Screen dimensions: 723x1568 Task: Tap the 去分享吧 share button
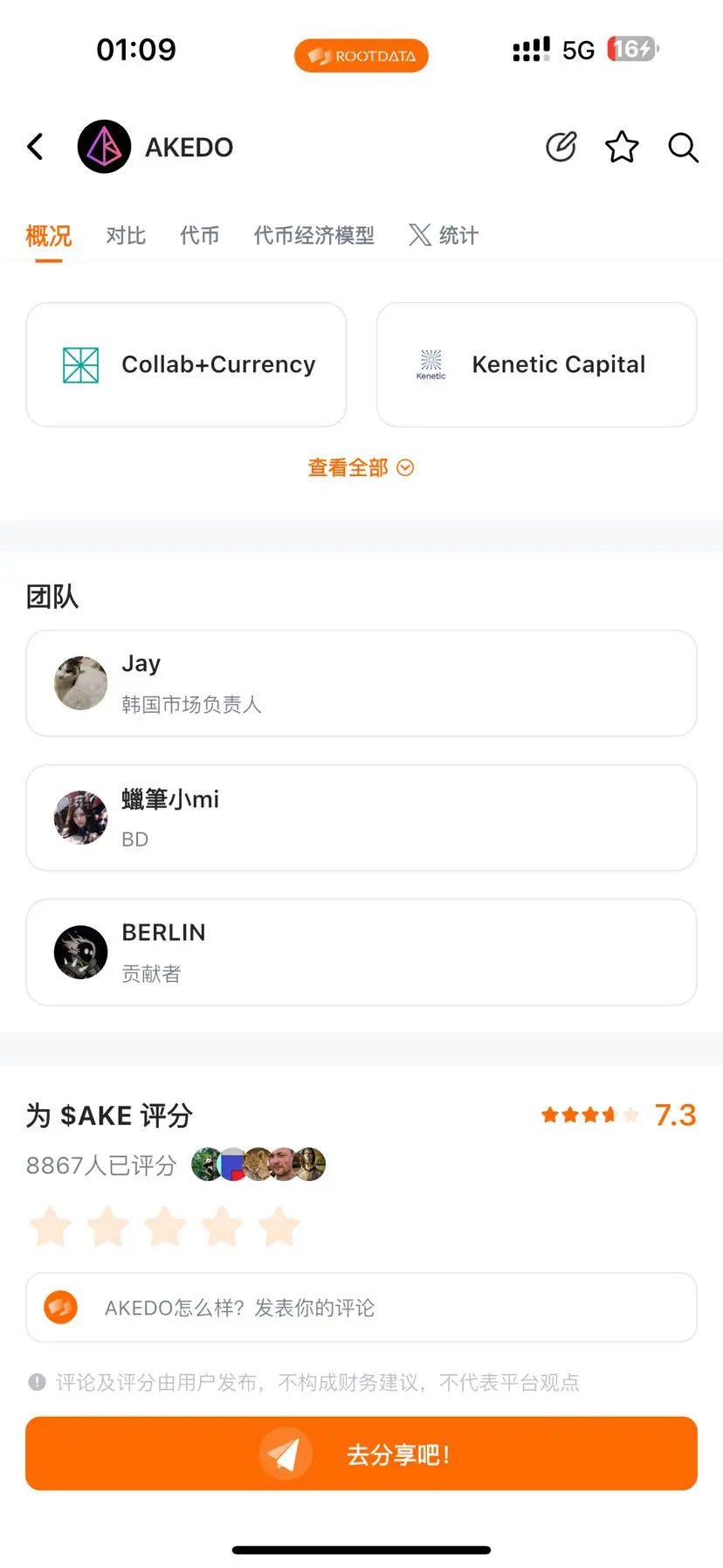(x=361, y=1454)
